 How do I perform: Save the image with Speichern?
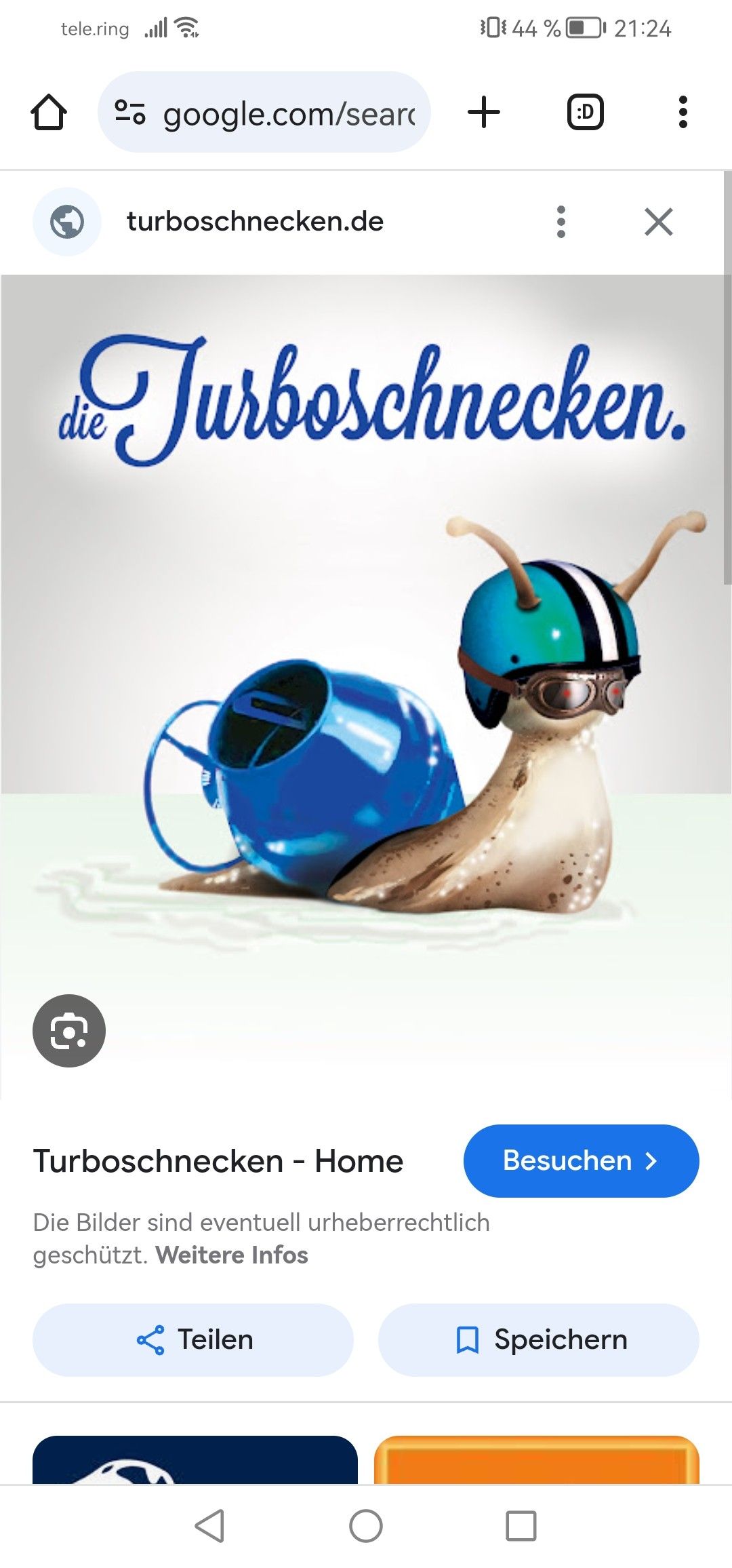coord(539,1339)
